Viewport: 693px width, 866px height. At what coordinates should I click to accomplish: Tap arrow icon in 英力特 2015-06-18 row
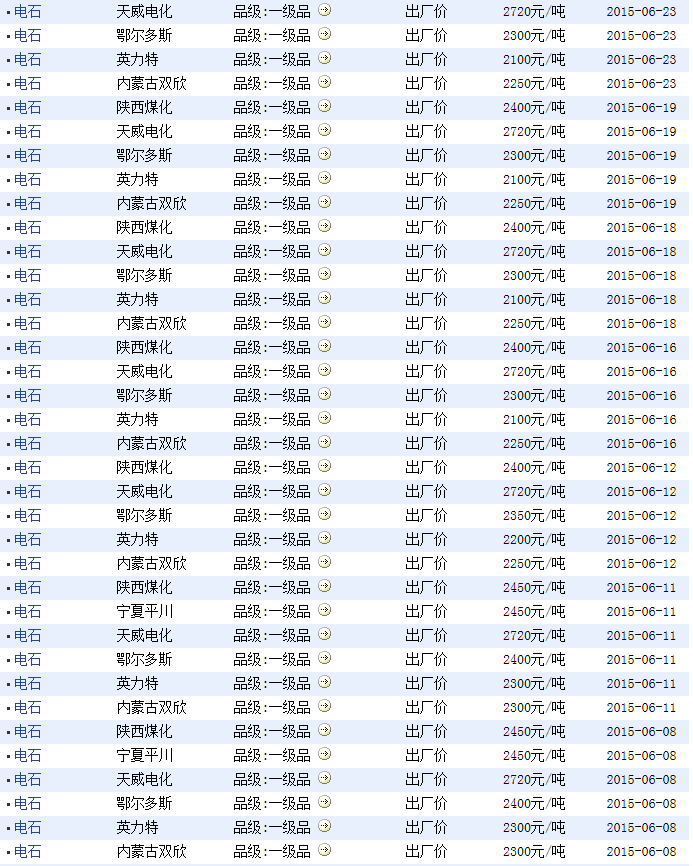[324, 298]
